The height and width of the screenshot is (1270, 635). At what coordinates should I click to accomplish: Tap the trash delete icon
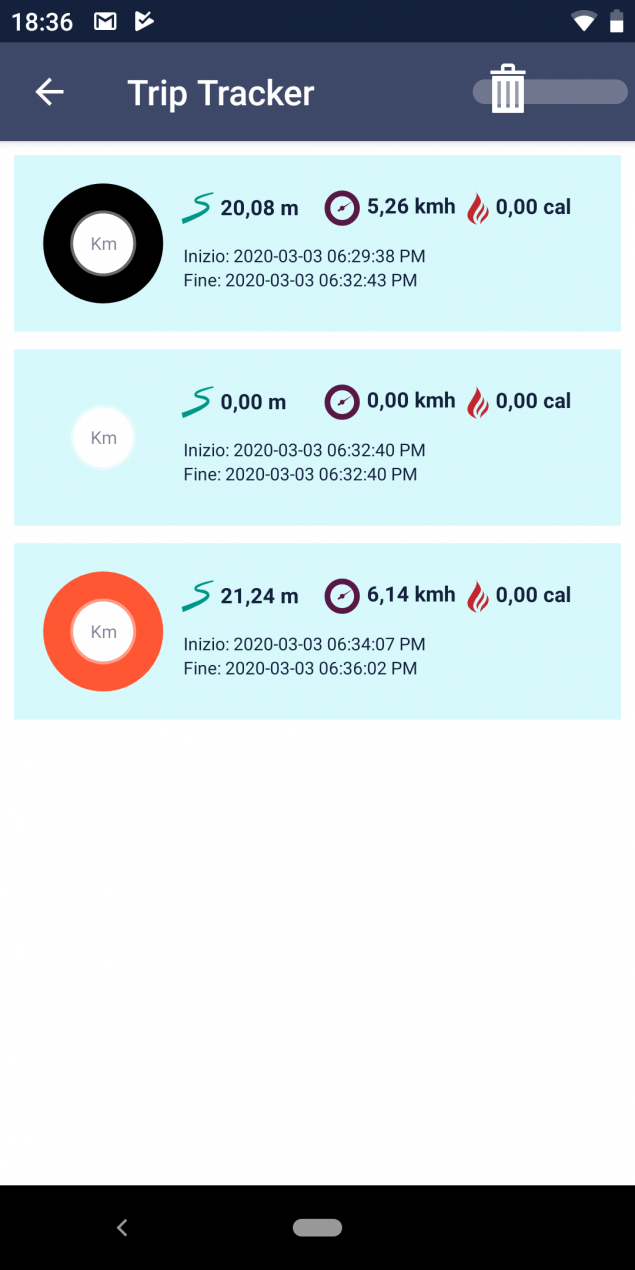click(508, 89)
